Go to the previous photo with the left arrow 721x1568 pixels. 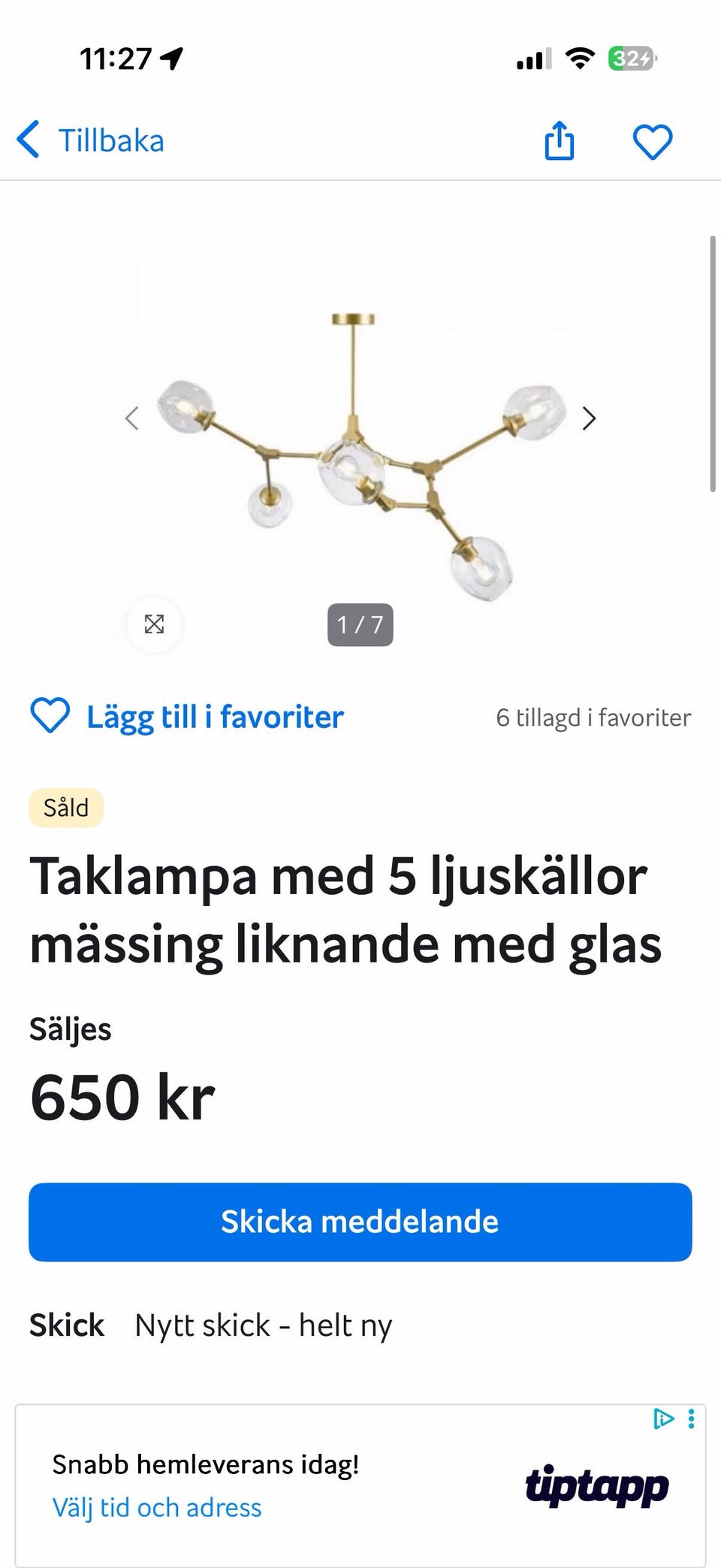click(132, 418)
